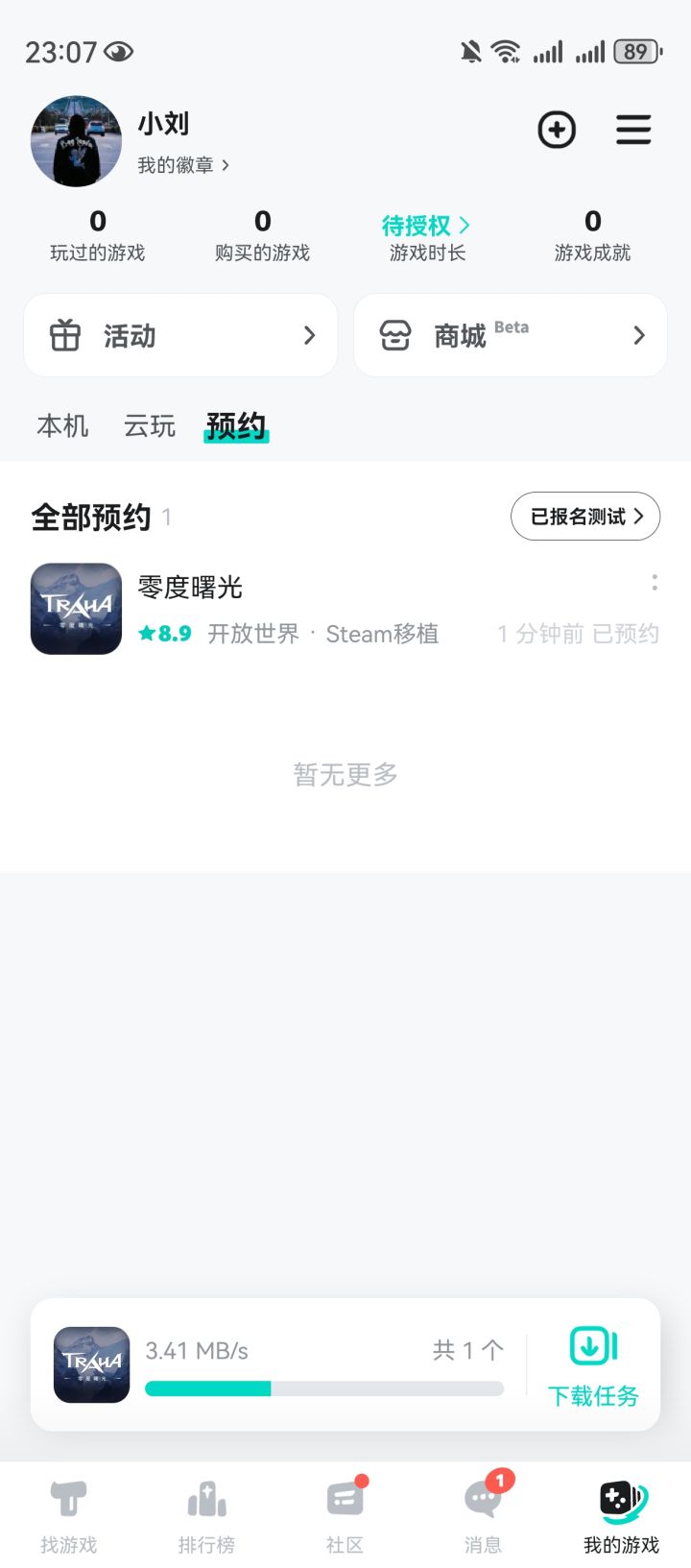
Task: Open 已报名测试 signed-up tests list
Action: pyautogui.click(x=585, y=516)
